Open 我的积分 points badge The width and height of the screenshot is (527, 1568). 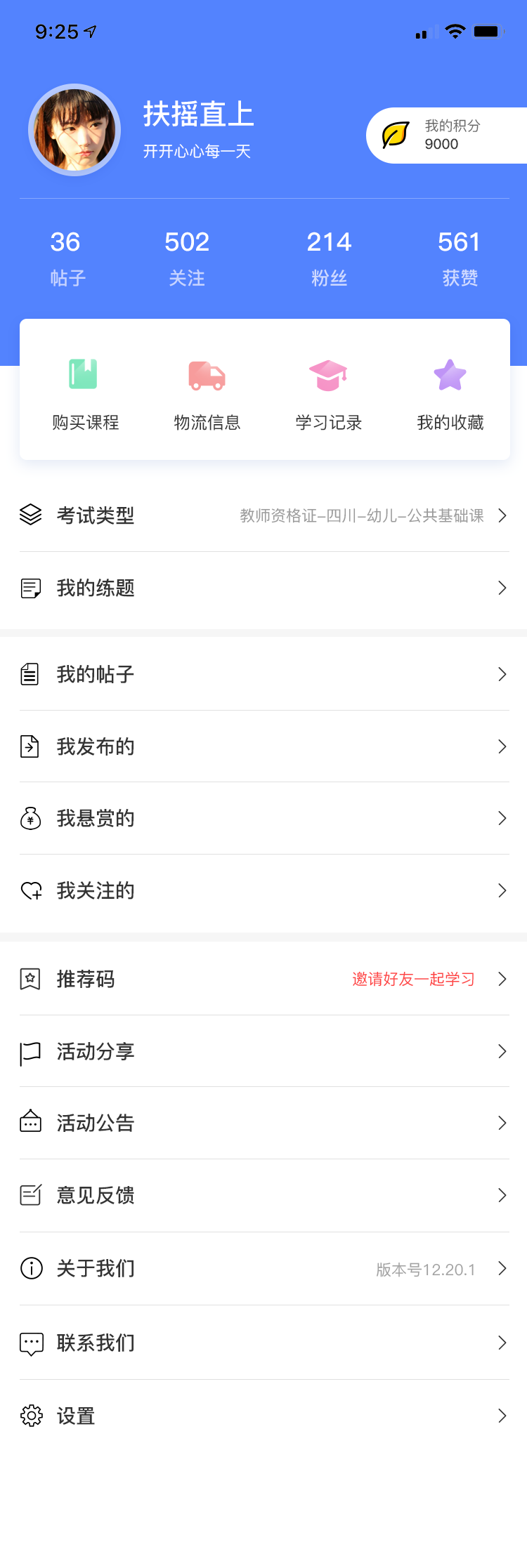[x=447, y=136]
